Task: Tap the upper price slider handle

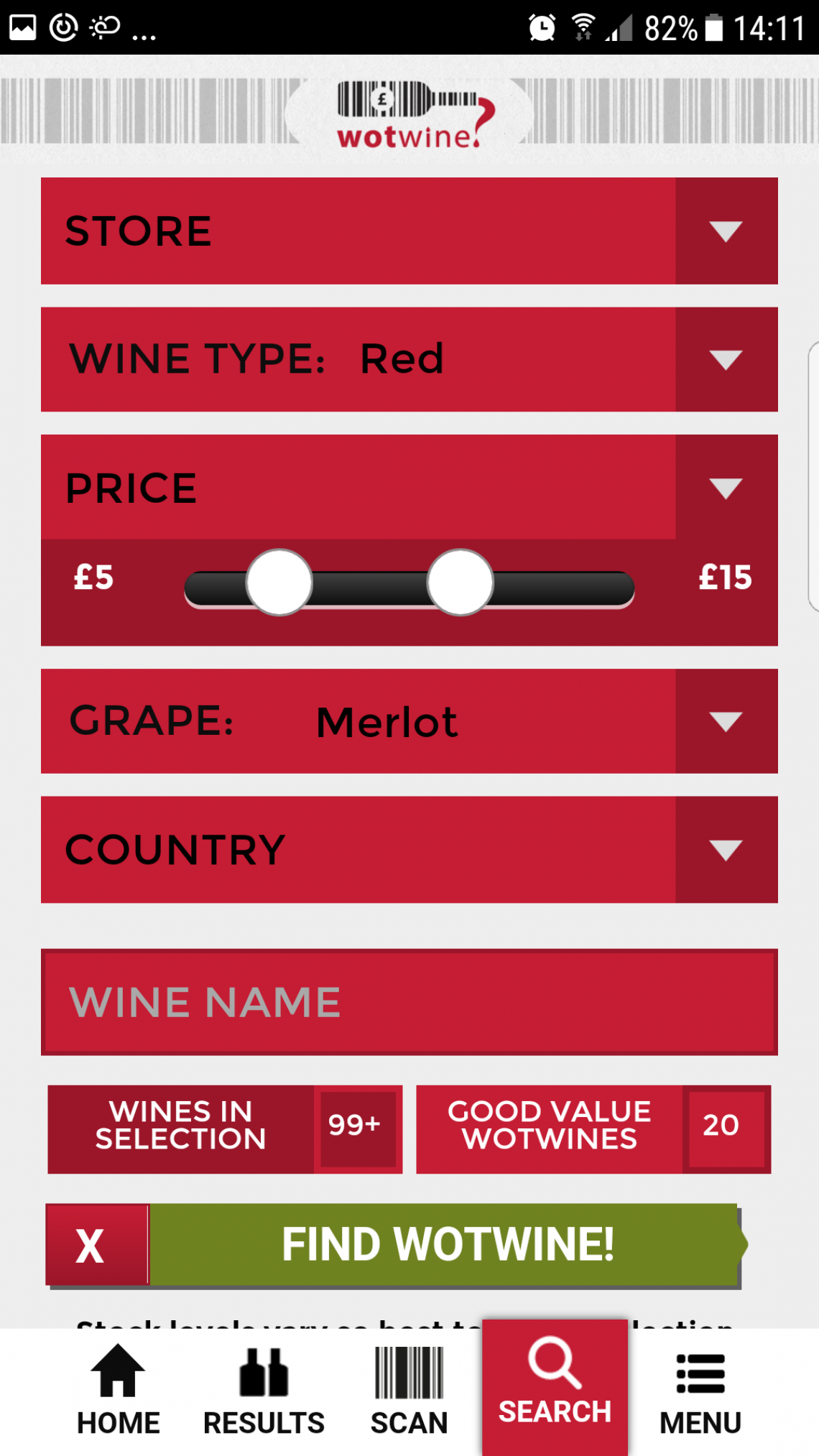Action: (460, 583)
